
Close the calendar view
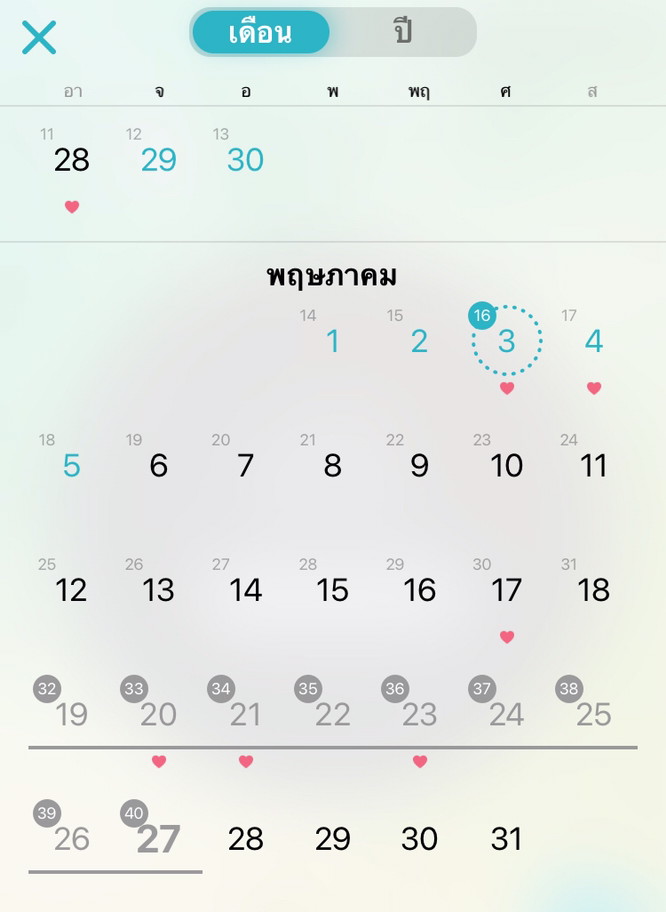click(x=39, y=37)
